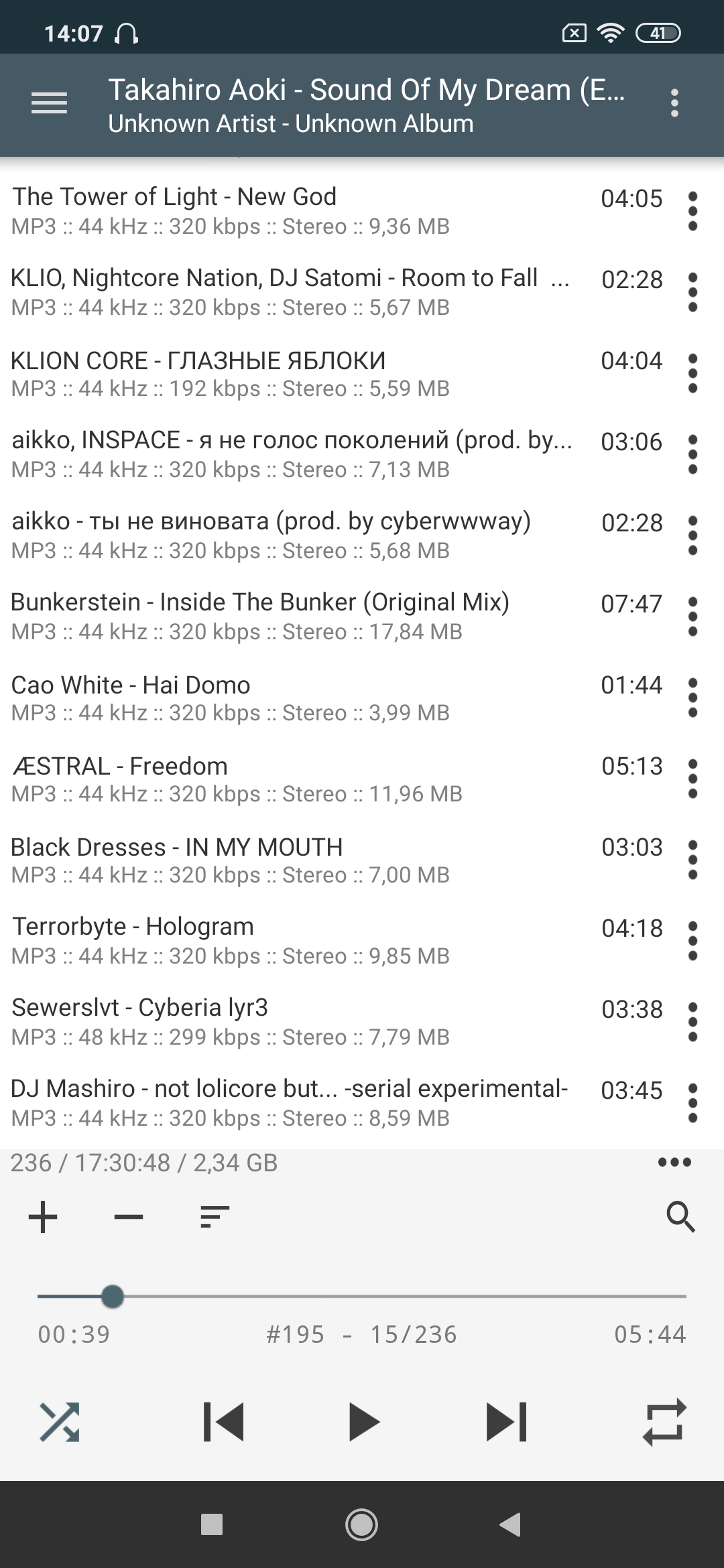Image resolution: width=724 pixels, height=1568 pixels.
Task: Open the hamburger drawer menu
Action: tap(49, 103)
